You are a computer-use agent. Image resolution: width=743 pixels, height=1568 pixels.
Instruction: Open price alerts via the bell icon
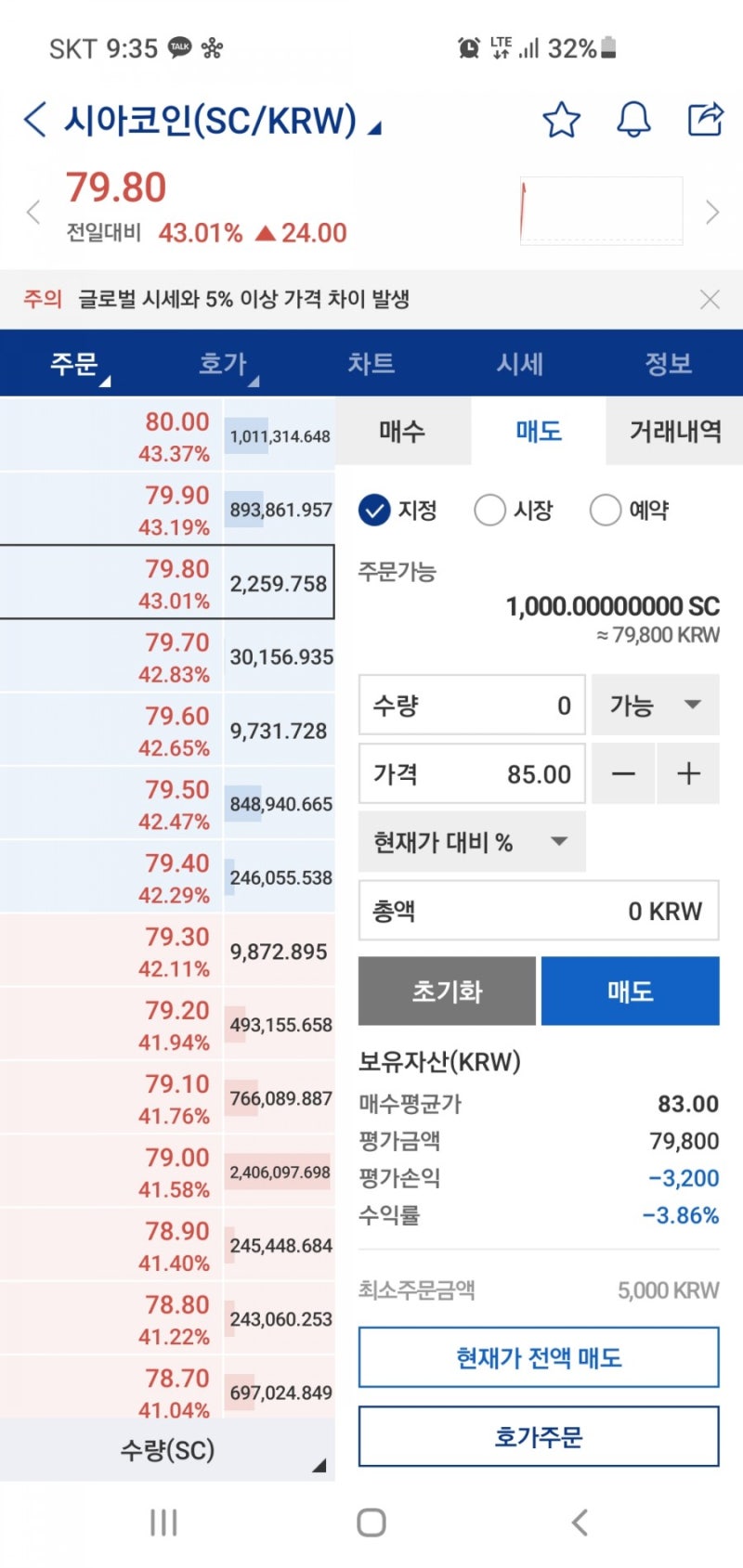coord(633,120)
